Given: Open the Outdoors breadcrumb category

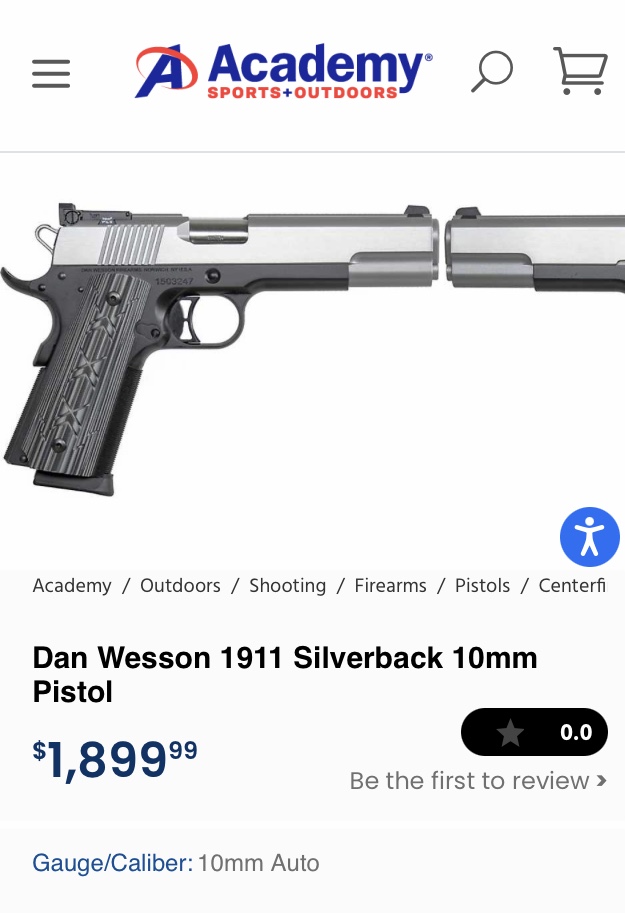Looking at the screenshot, I should (180, 586).
